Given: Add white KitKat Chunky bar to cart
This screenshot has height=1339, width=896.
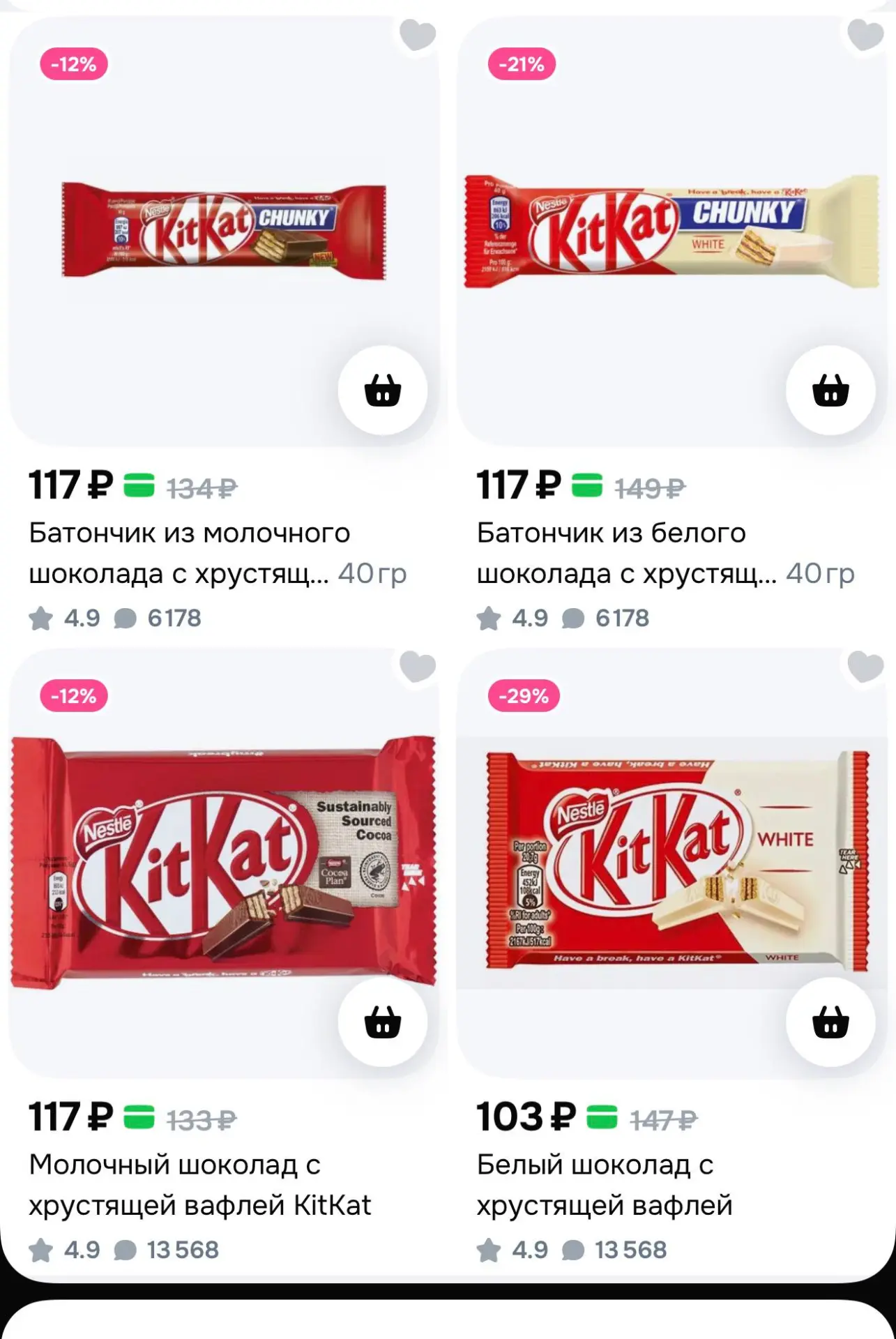Looking at the screenshot, I should [830, 391].
